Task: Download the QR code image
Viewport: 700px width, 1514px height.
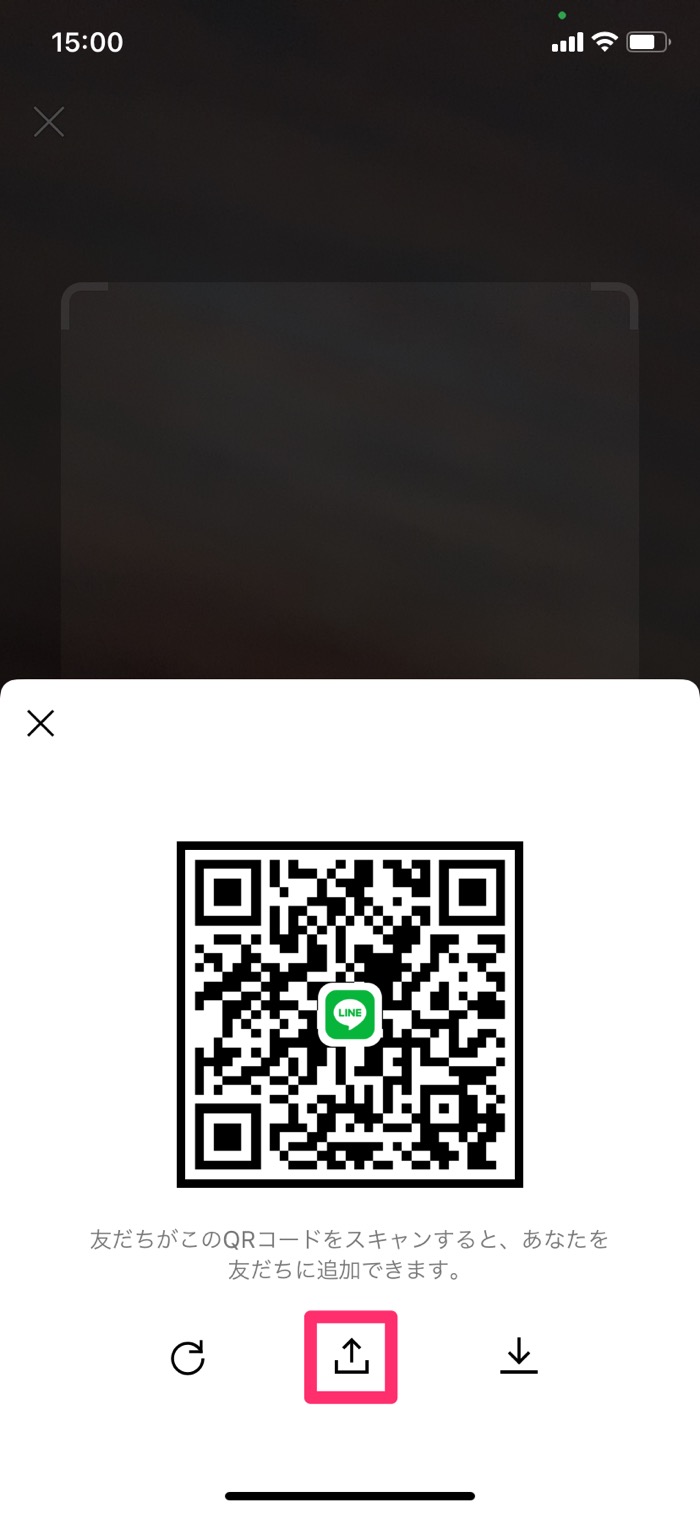Action: tap(518, 1356)
